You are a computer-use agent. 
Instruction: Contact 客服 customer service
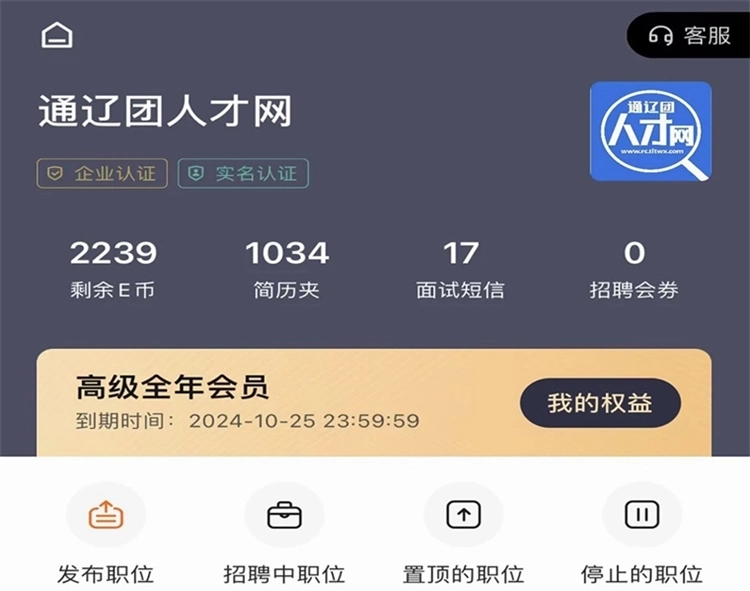click(x=691, y=36)
